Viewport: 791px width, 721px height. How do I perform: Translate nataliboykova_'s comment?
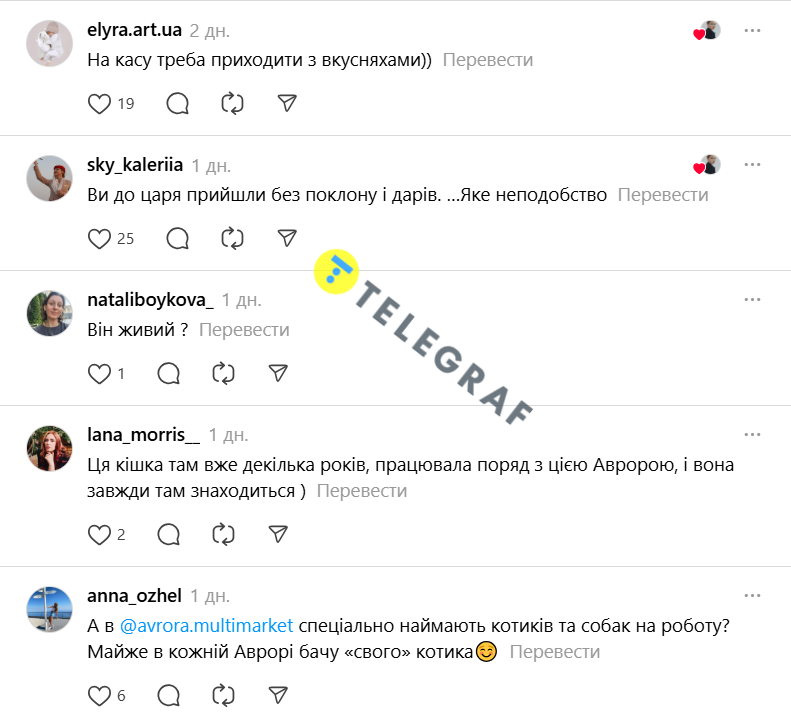click(244, 330)
